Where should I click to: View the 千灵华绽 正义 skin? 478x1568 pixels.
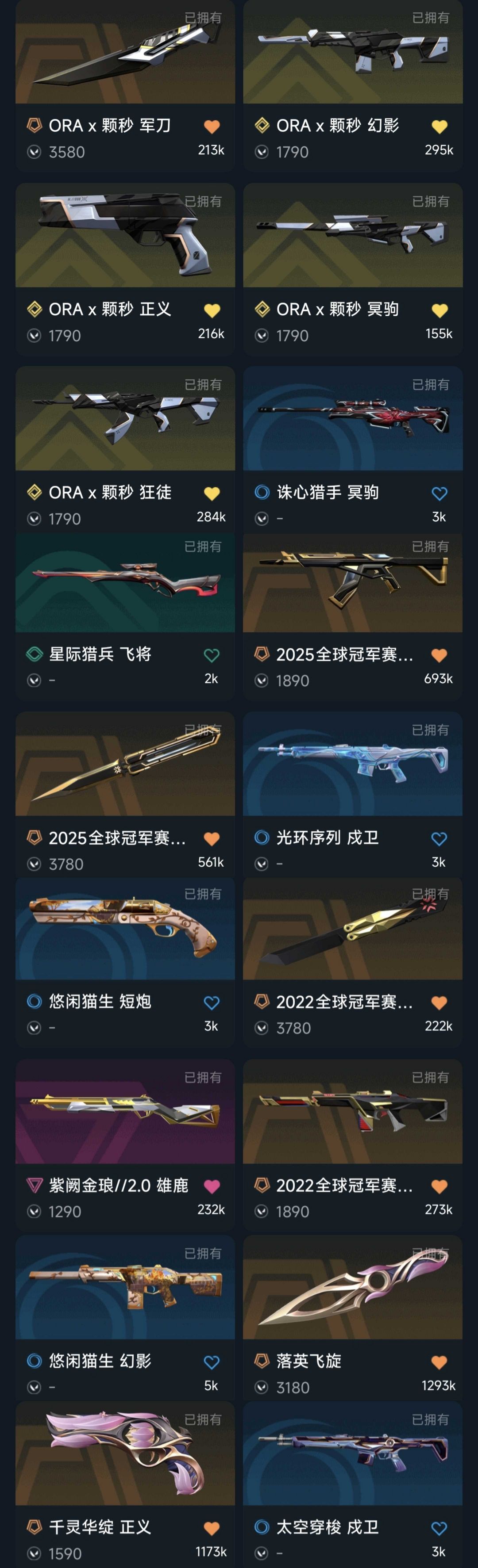coord(125,1484)
